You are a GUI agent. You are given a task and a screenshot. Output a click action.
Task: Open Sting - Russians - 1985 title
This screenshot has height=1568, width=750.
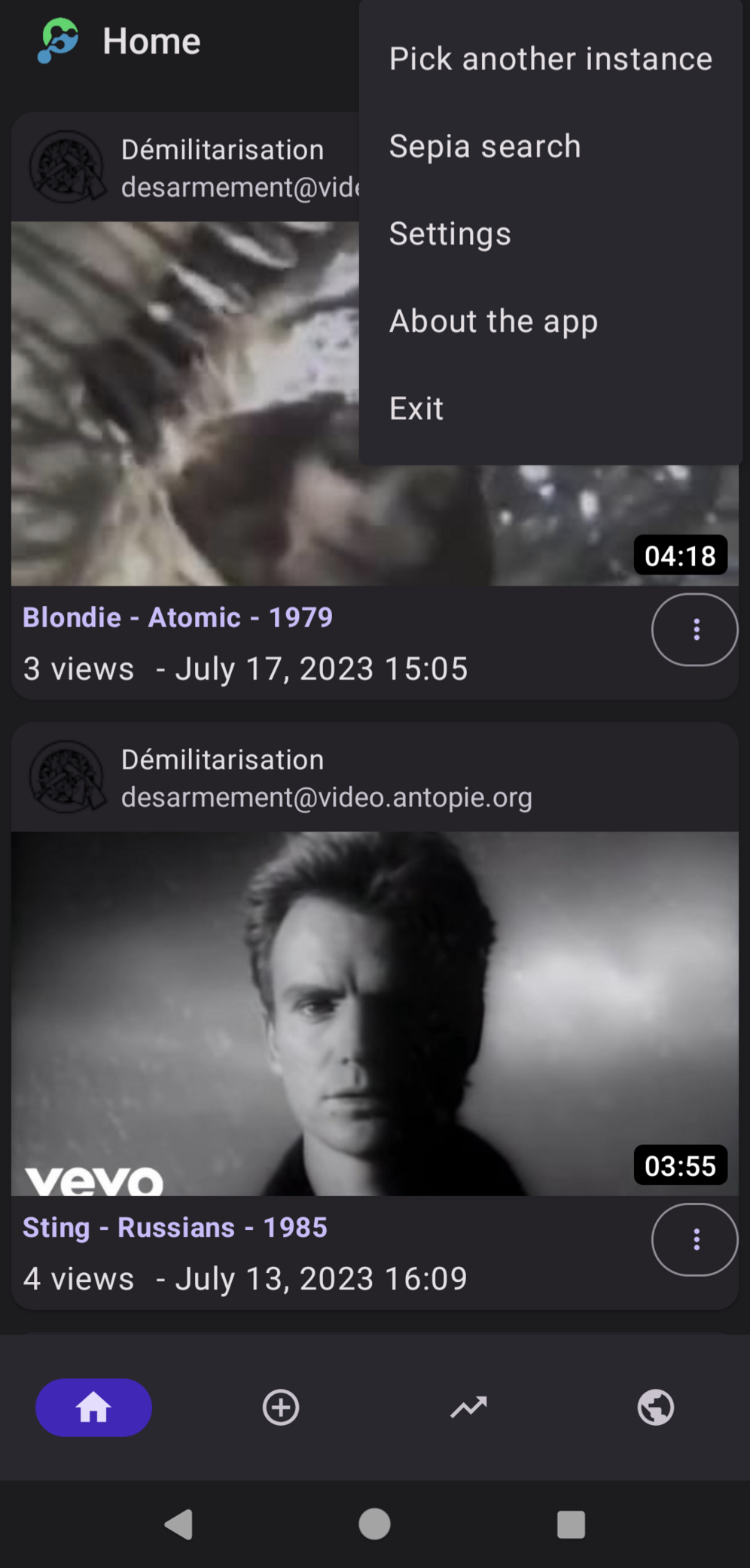pos(175,1227)
